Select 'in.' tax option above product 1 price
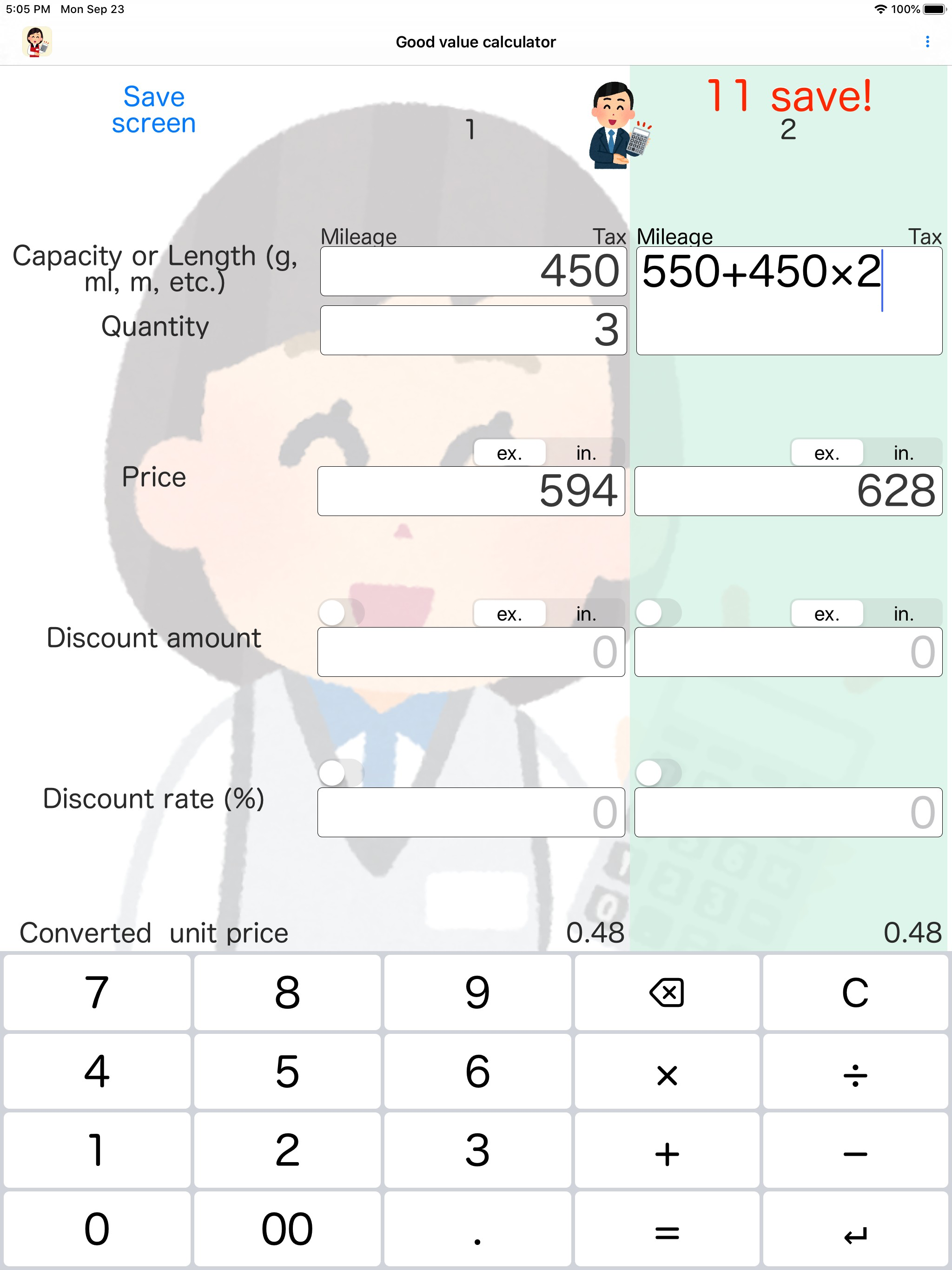This screenshot has width=952, height=1270. 585,452
